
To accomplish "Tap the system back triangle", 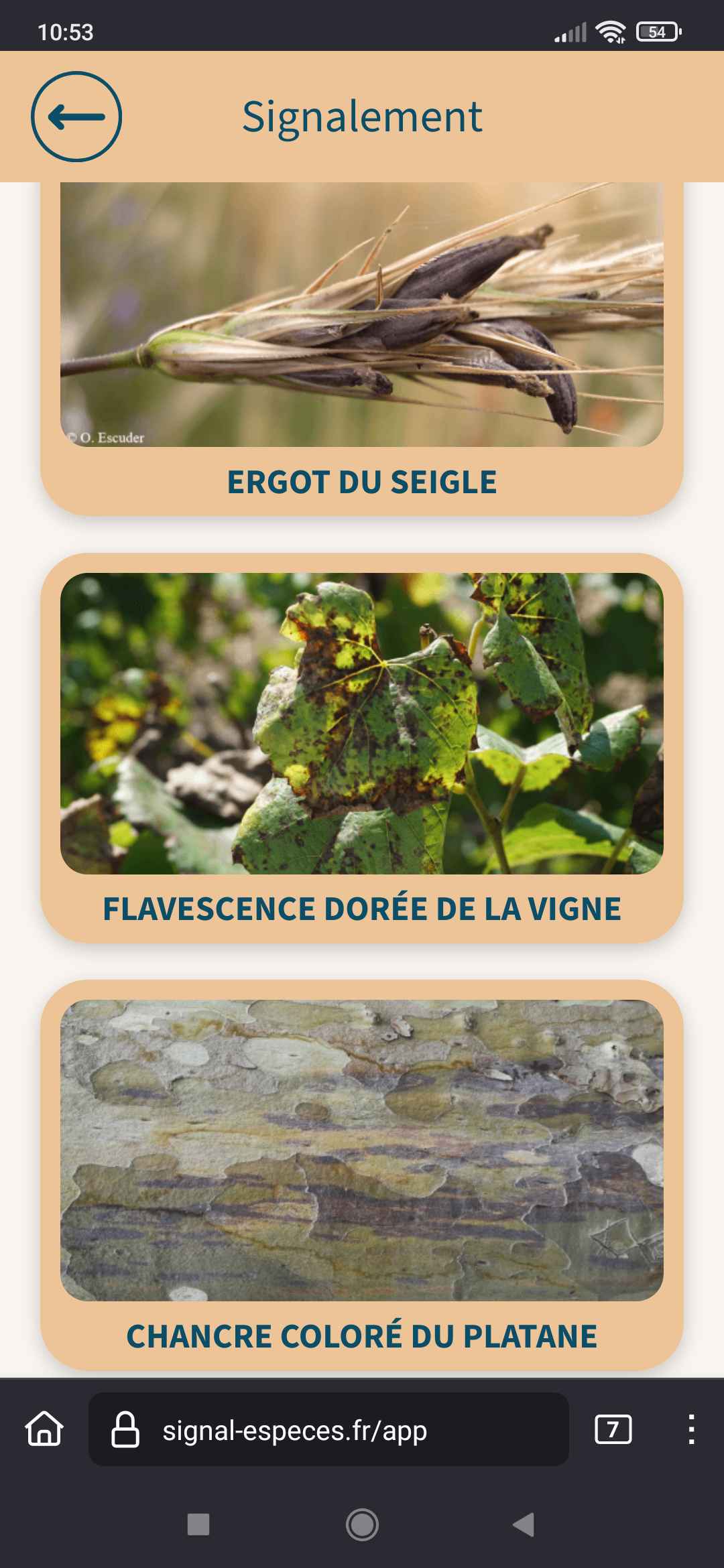I will 524,1524.
